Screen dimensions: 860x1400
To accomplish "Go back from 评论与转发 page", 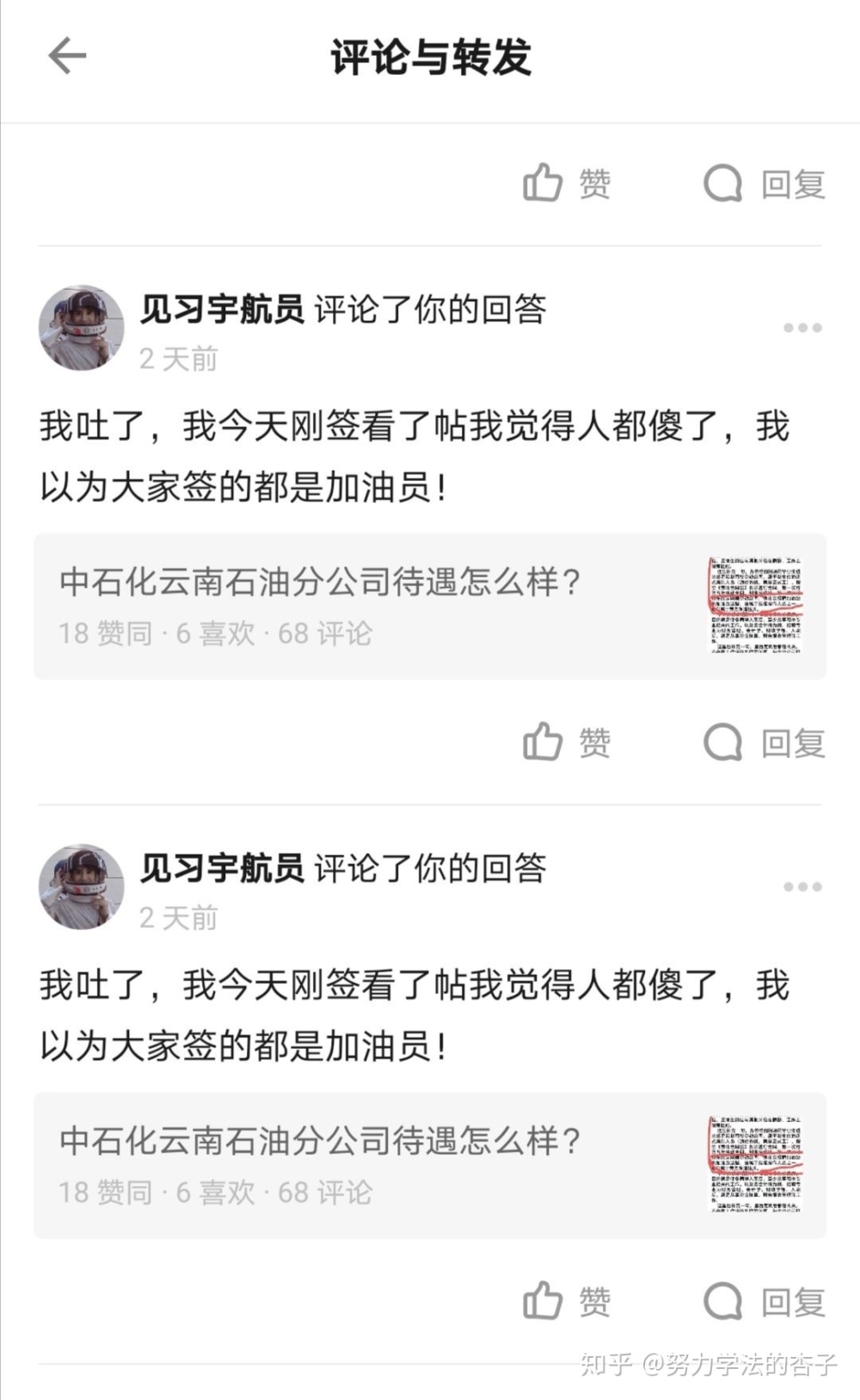I will point(67,58).
